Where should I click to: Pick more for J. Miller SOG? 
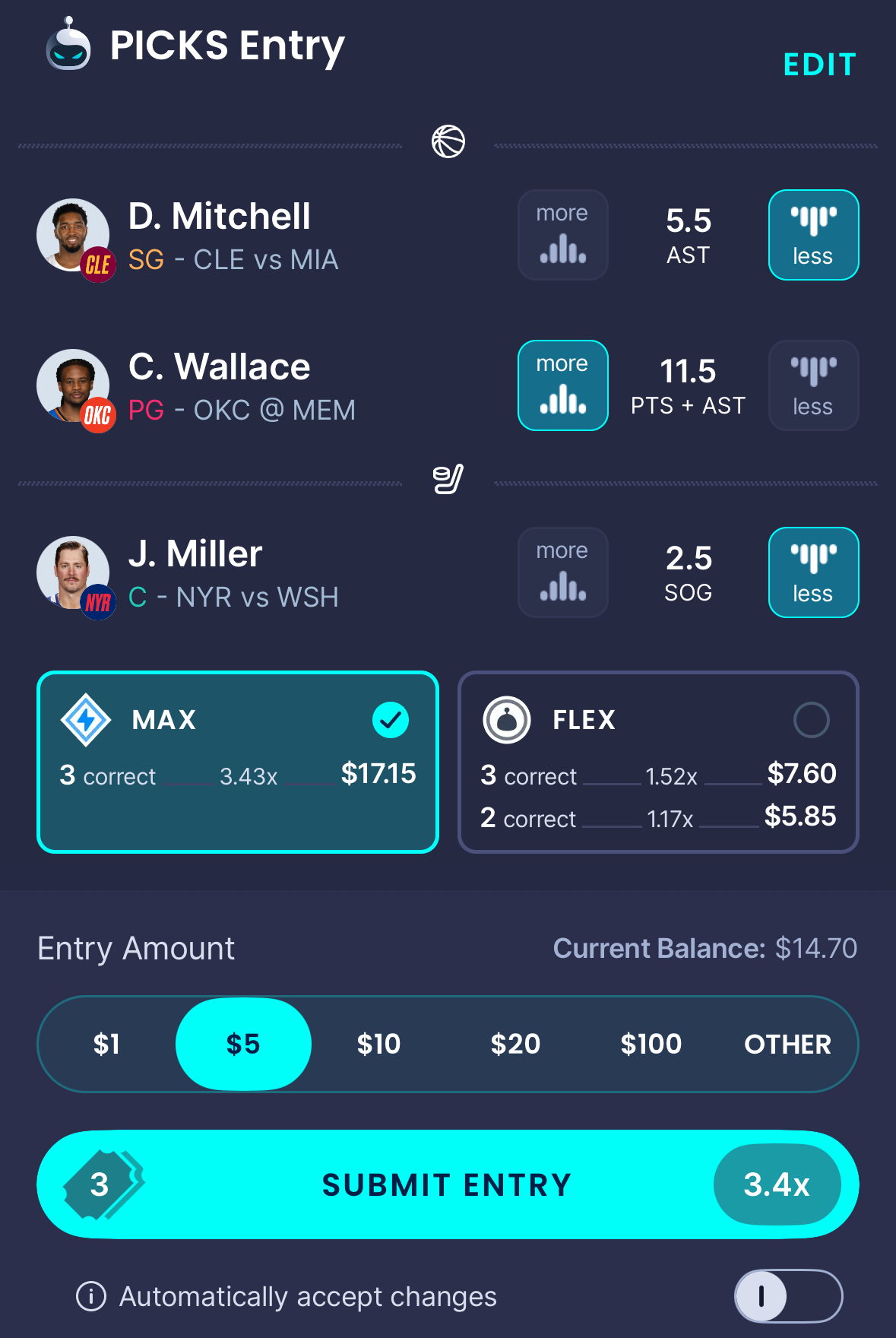tap(562, 572)
